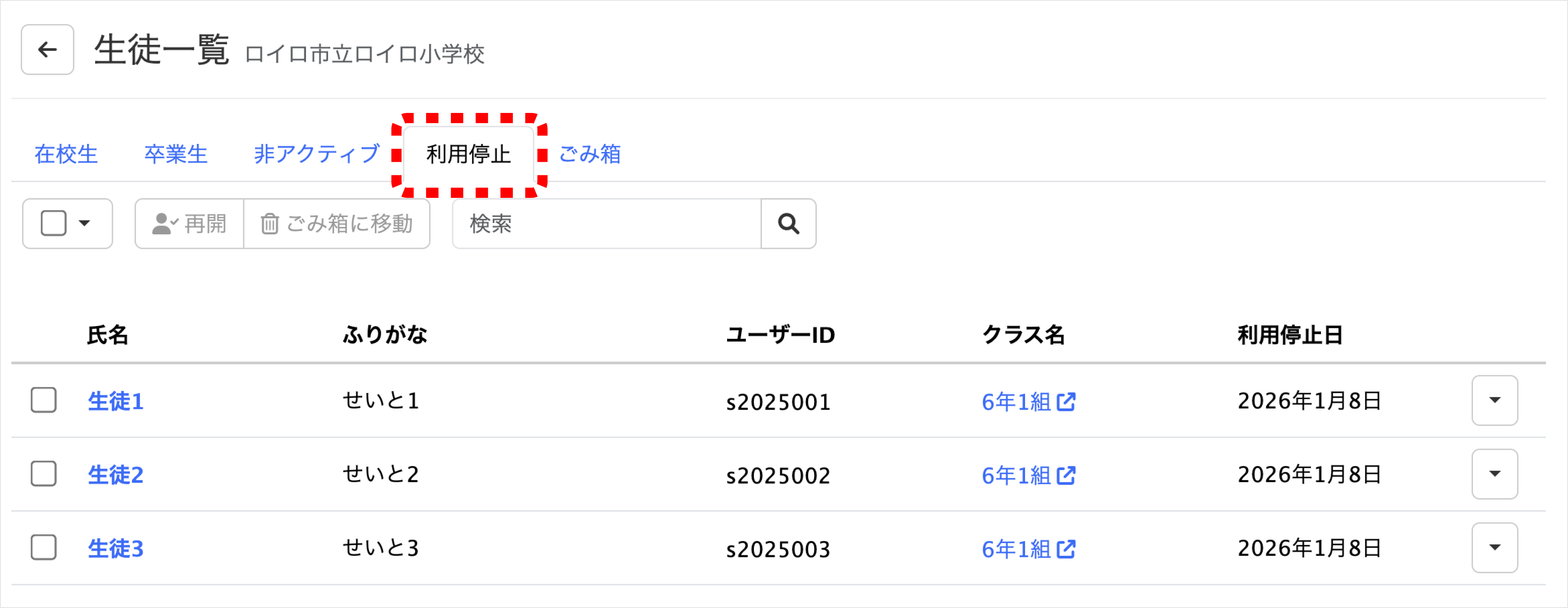Open 生徒2's profile link
1568x608 pixels.
point(115,475)
